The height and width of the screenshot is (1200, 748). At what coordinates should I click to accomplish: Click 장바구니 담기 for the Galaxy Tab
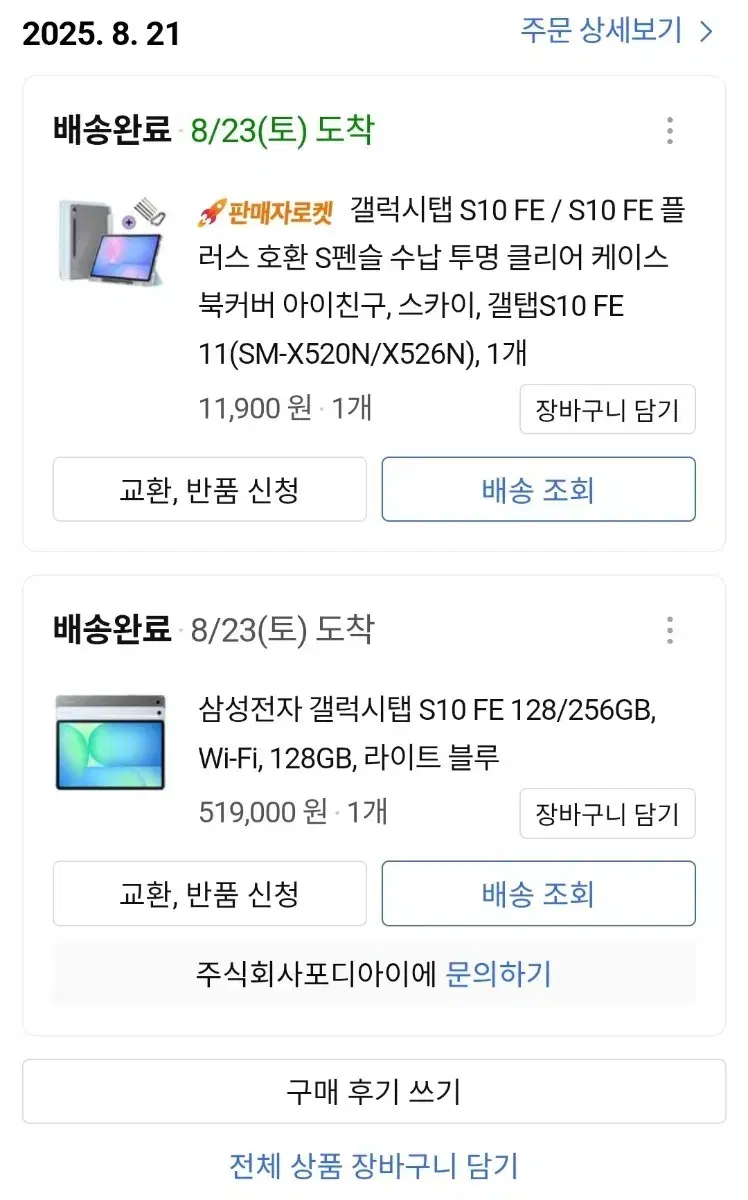point(607,814)
